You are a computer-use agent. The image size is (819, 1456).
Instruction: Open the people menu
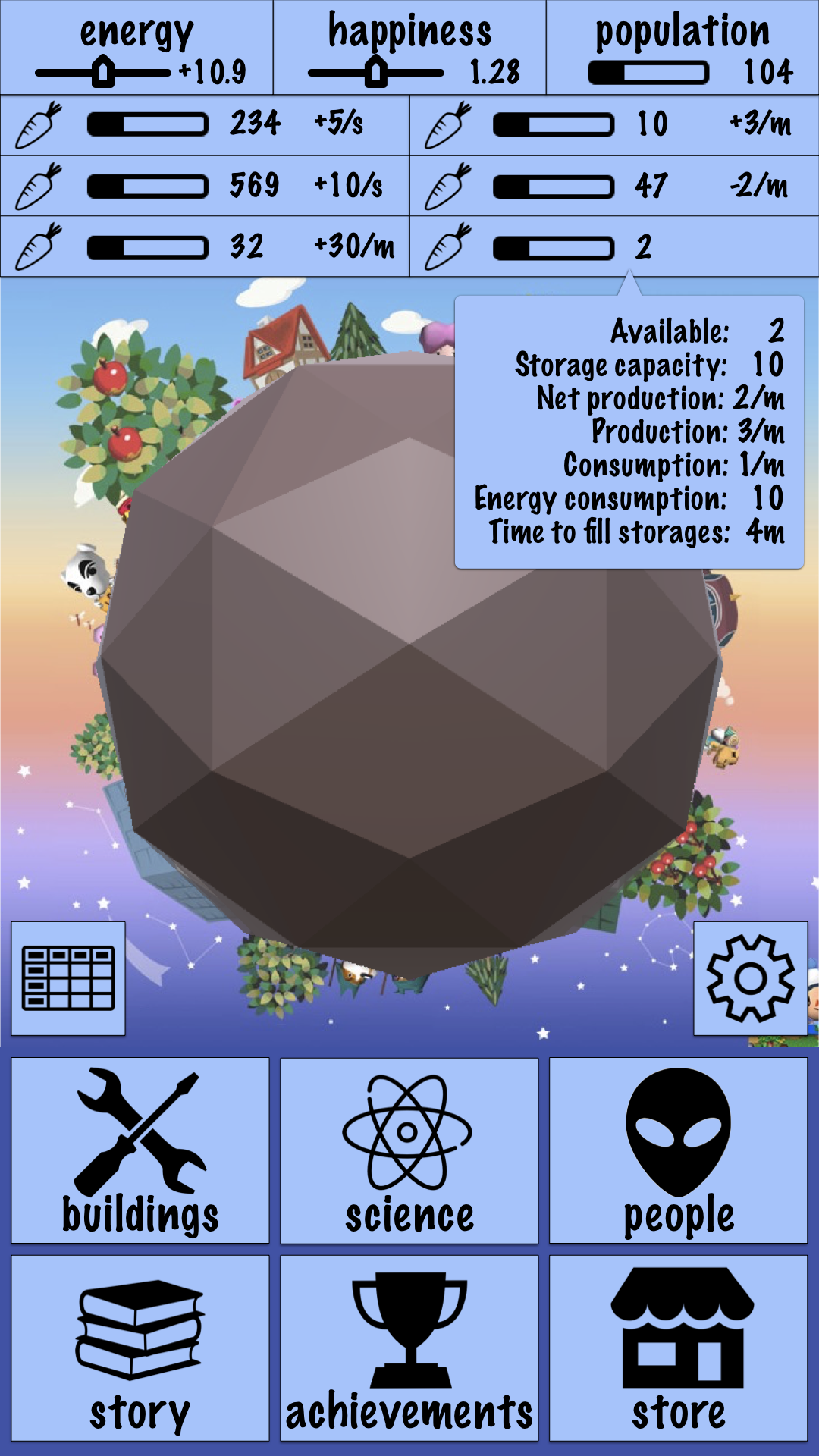(x=678, y=1150)
